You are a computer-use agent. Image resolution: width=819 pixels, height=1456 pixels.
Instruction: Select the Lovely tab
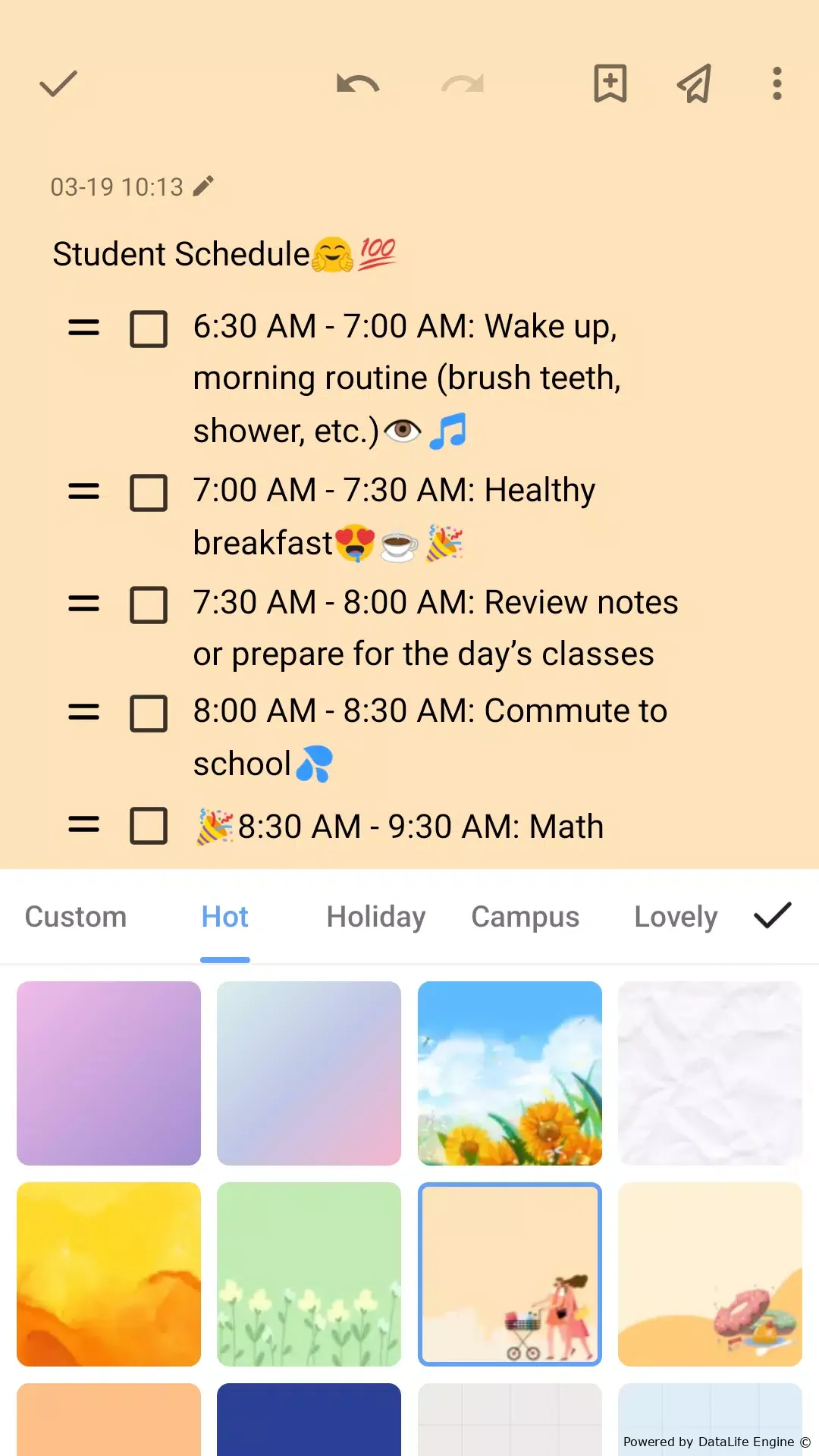[676, 917]
